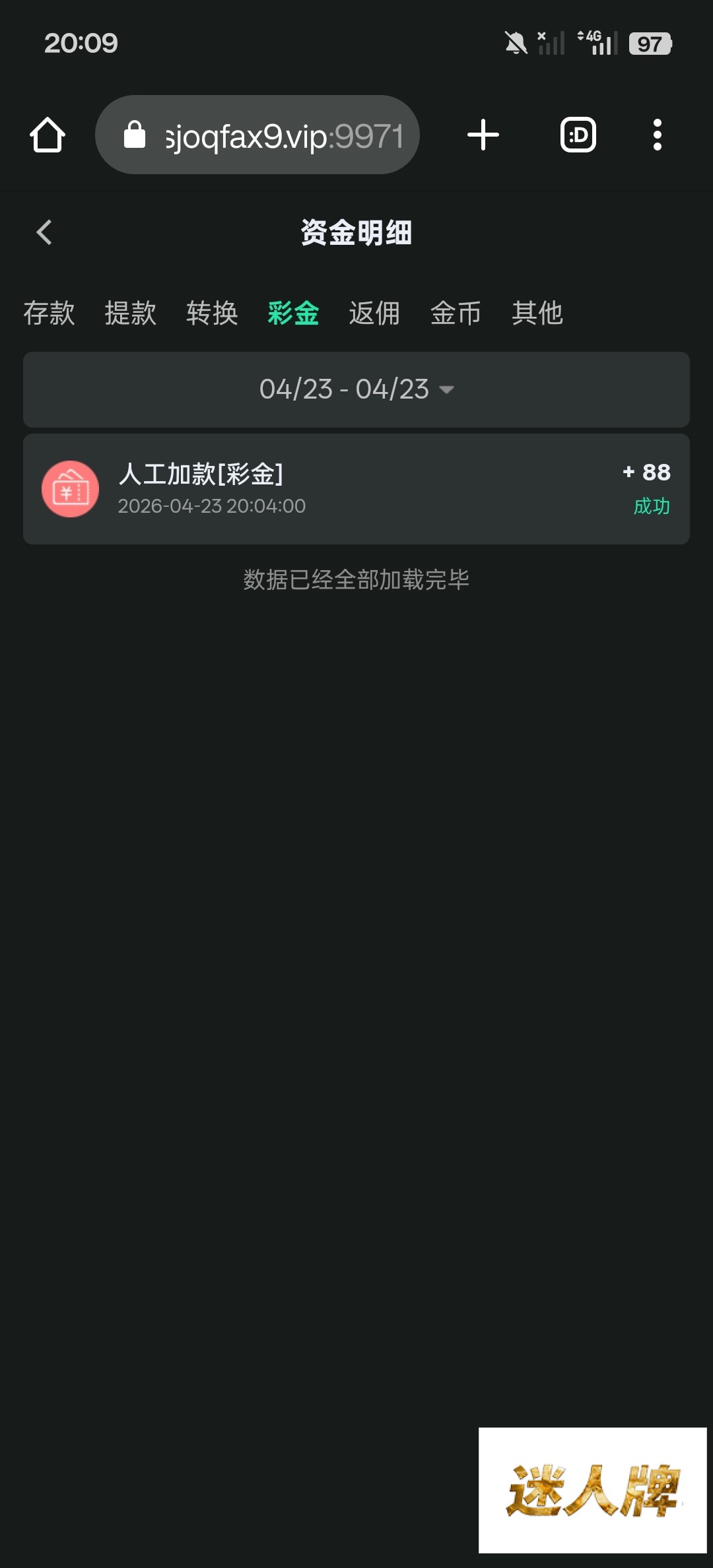Viewport: 713px width, 1568px height.
Task: Open the browser tab switcher
Action: [x=578, y=135]
